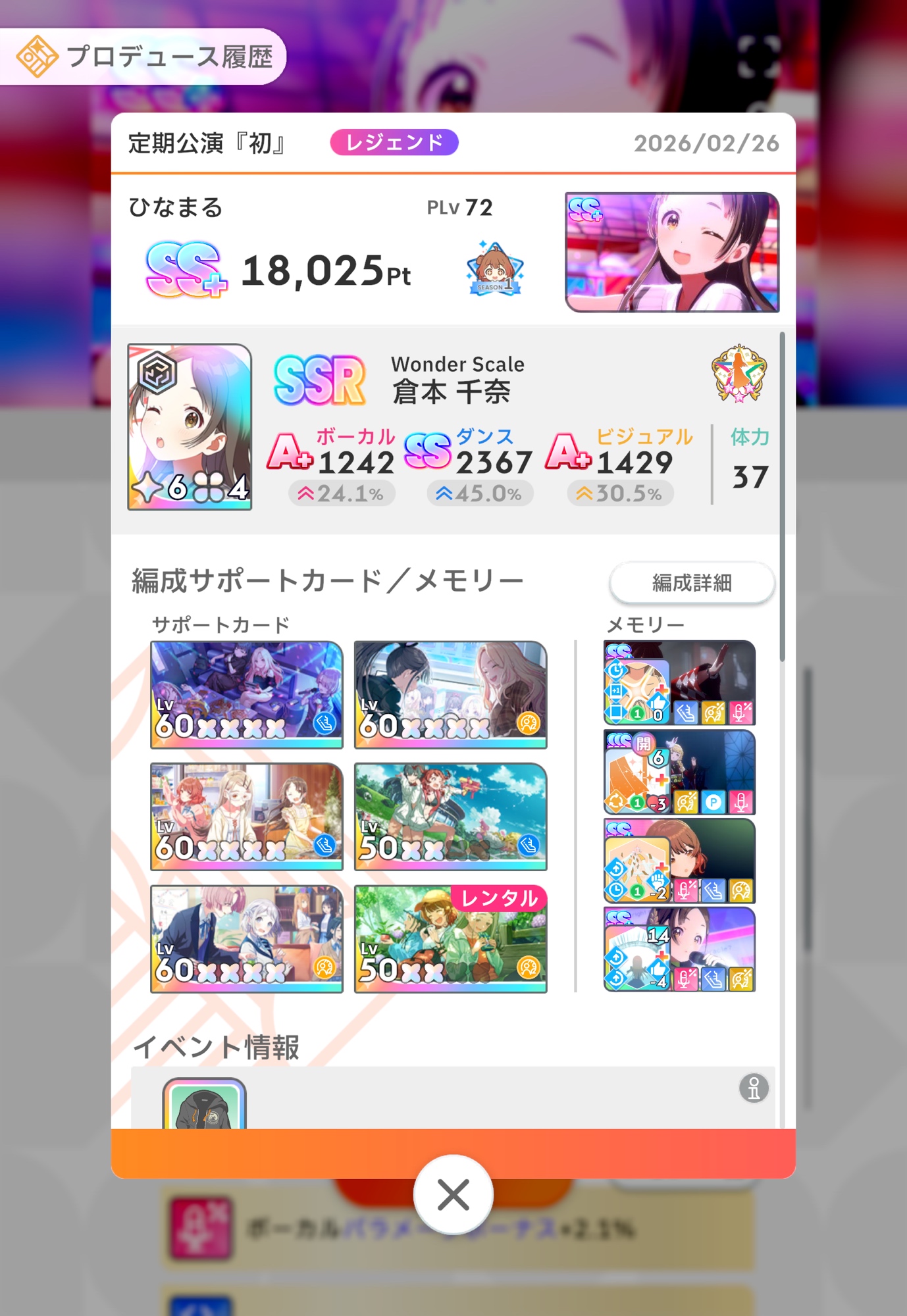
Task: Close the produce history dialog
Action: [453, 1194]
